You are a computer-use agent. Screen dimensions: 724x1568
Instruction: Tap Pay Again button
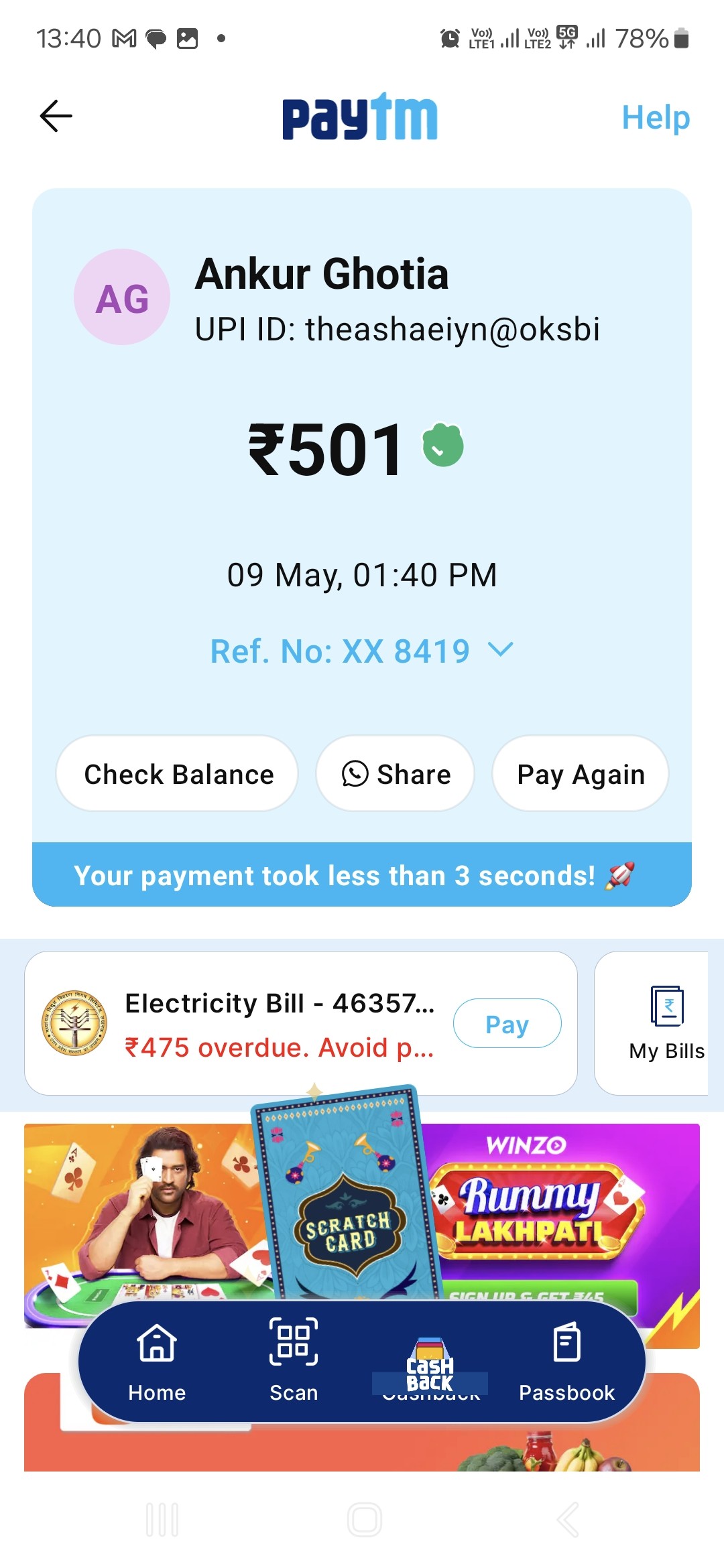click(581, 774)
